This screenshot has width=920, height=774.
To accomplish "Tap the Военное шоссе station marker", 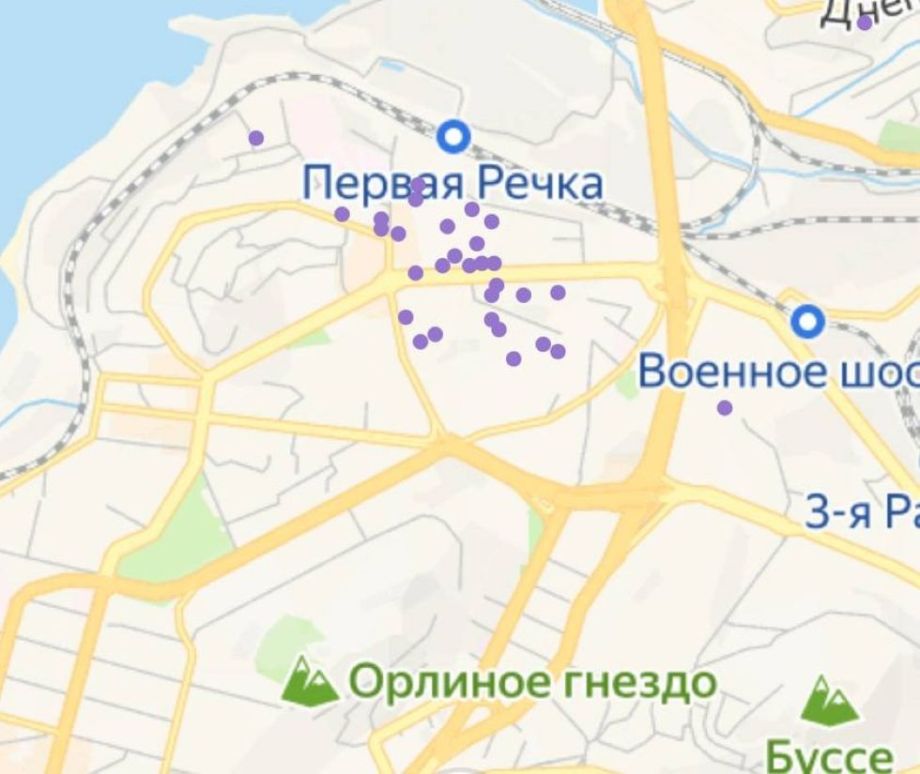I will [808, 321].
